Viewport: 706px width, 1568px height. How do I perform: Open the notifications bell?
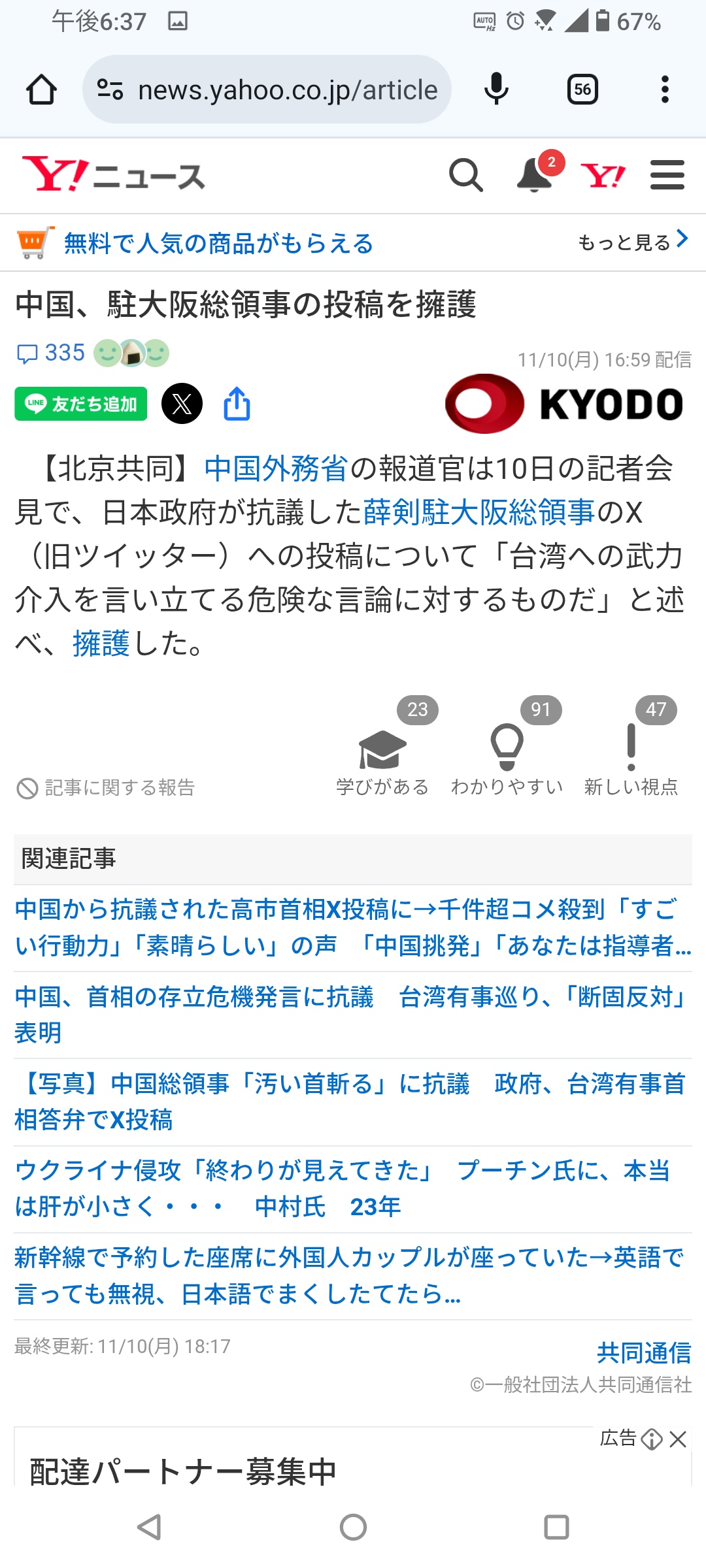coord(535,175)
